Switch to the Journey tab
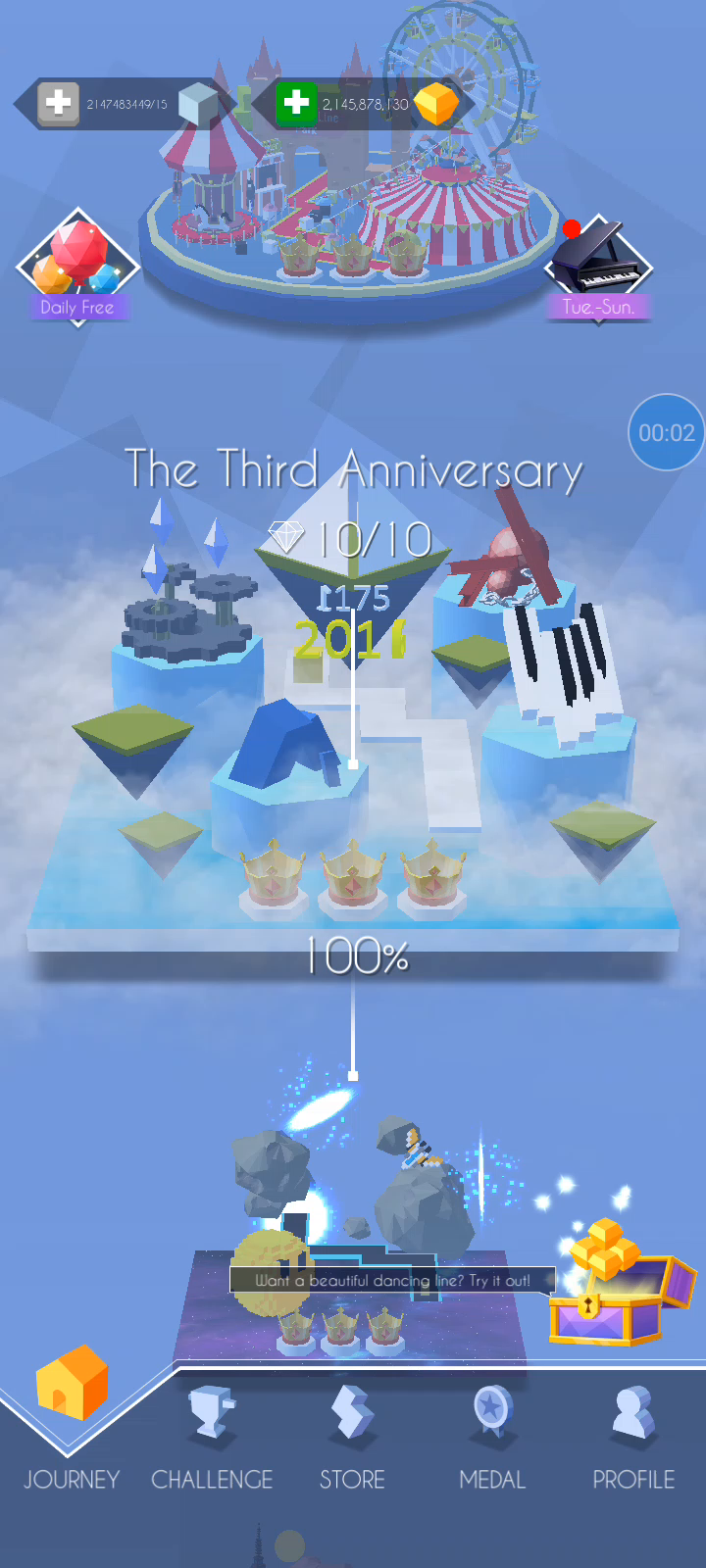 point(72,1421)
